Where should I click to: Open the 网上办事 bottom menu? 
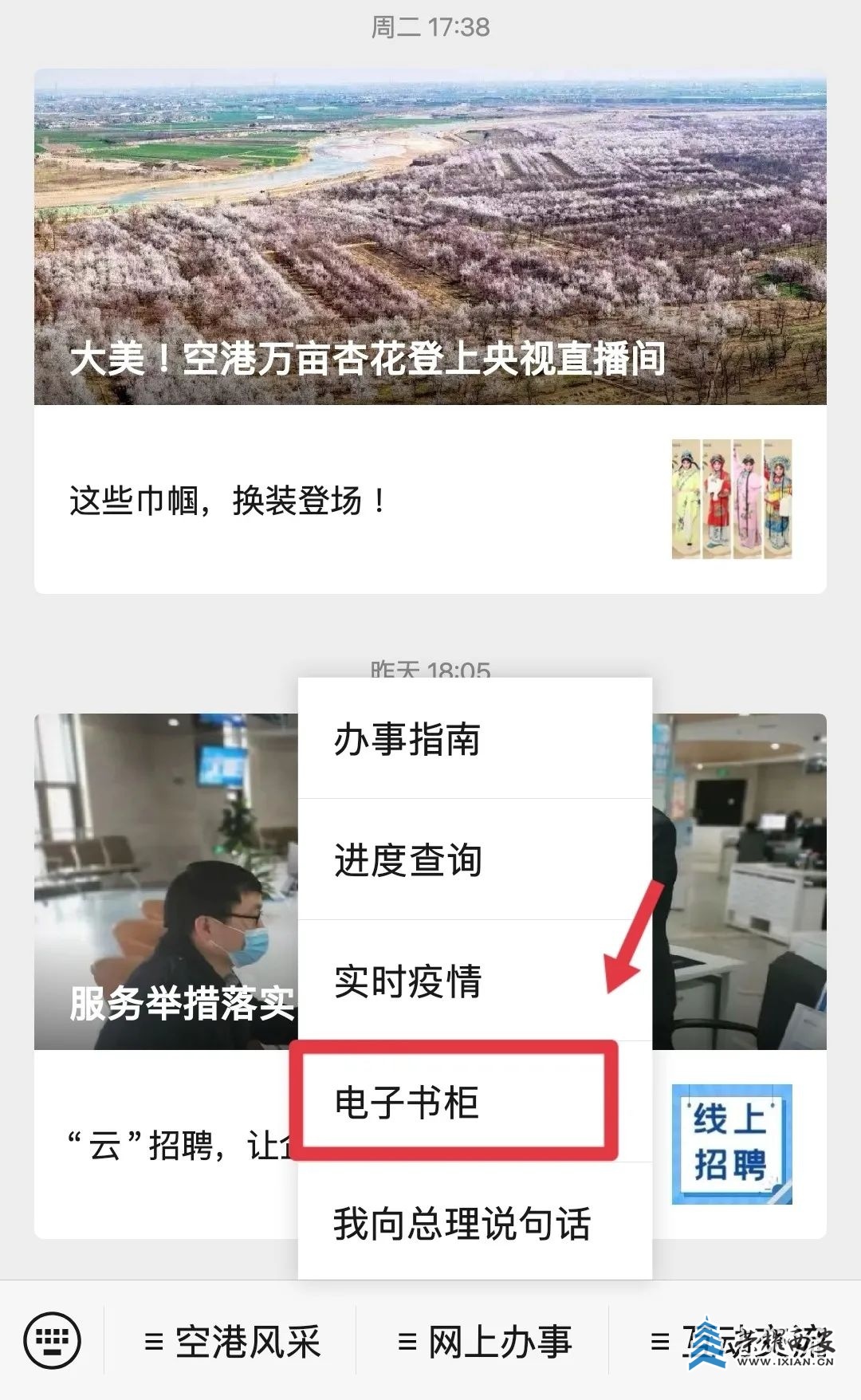click(x=484, y=1342)
